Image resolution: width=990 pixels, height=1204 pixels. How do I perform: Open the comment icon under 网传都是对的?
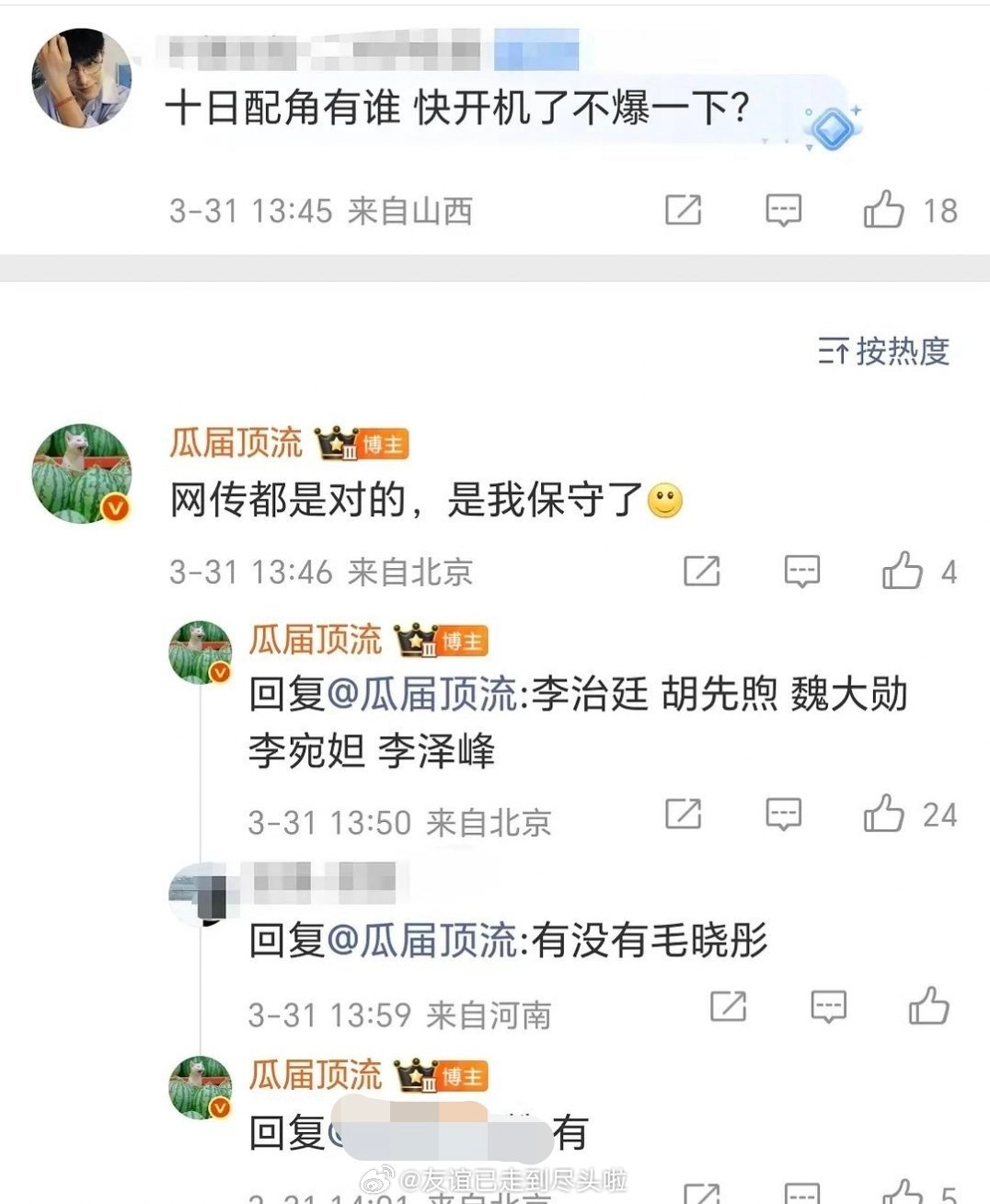(803, 571)
